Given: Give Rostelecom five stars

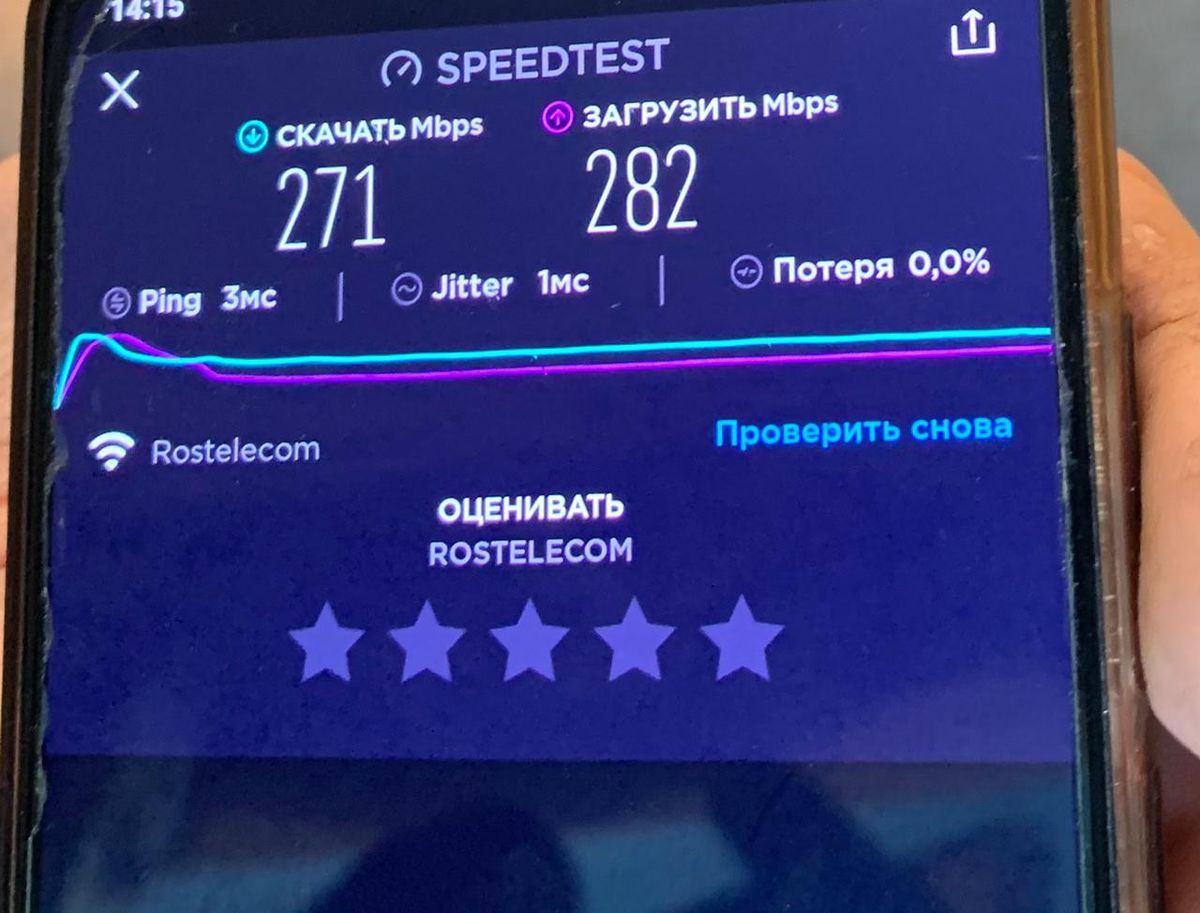Looking at the screenshot, I should pyautogui.click(x=740, y=638).
